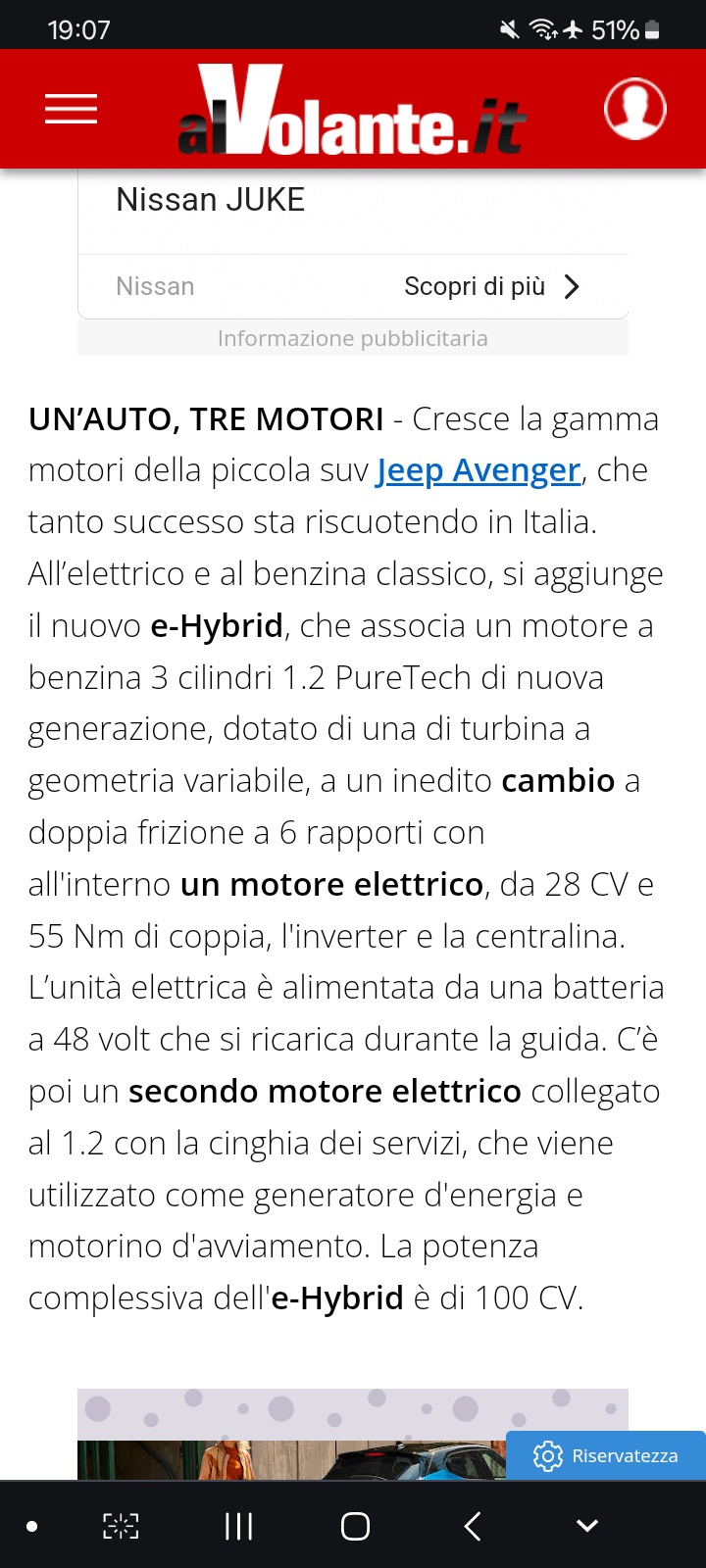Viewport: 706px width, 1568px height.
Task: Open the hamburger menu
Action: tap(71, 109)
